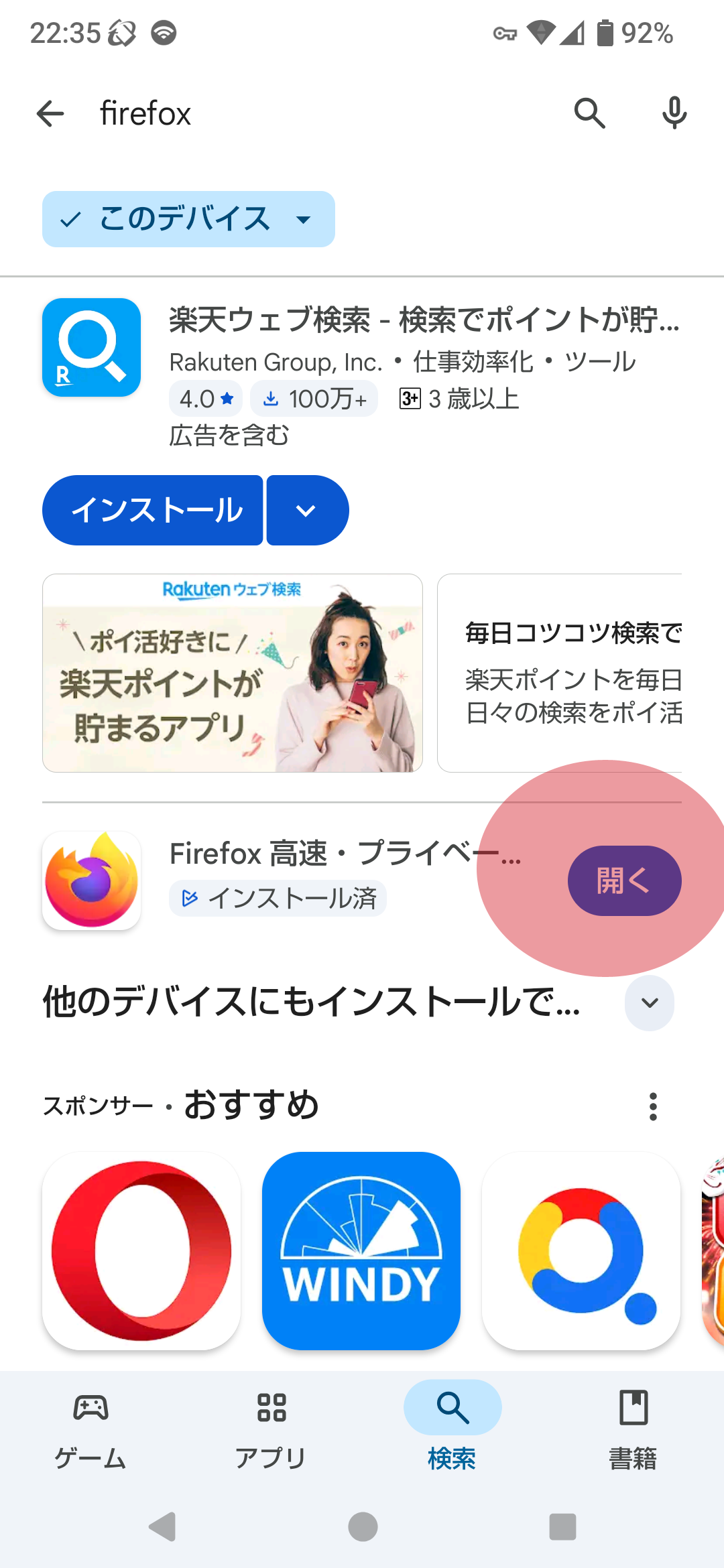
Task: Tap the system home button
Action: (x=363, y=1527)
